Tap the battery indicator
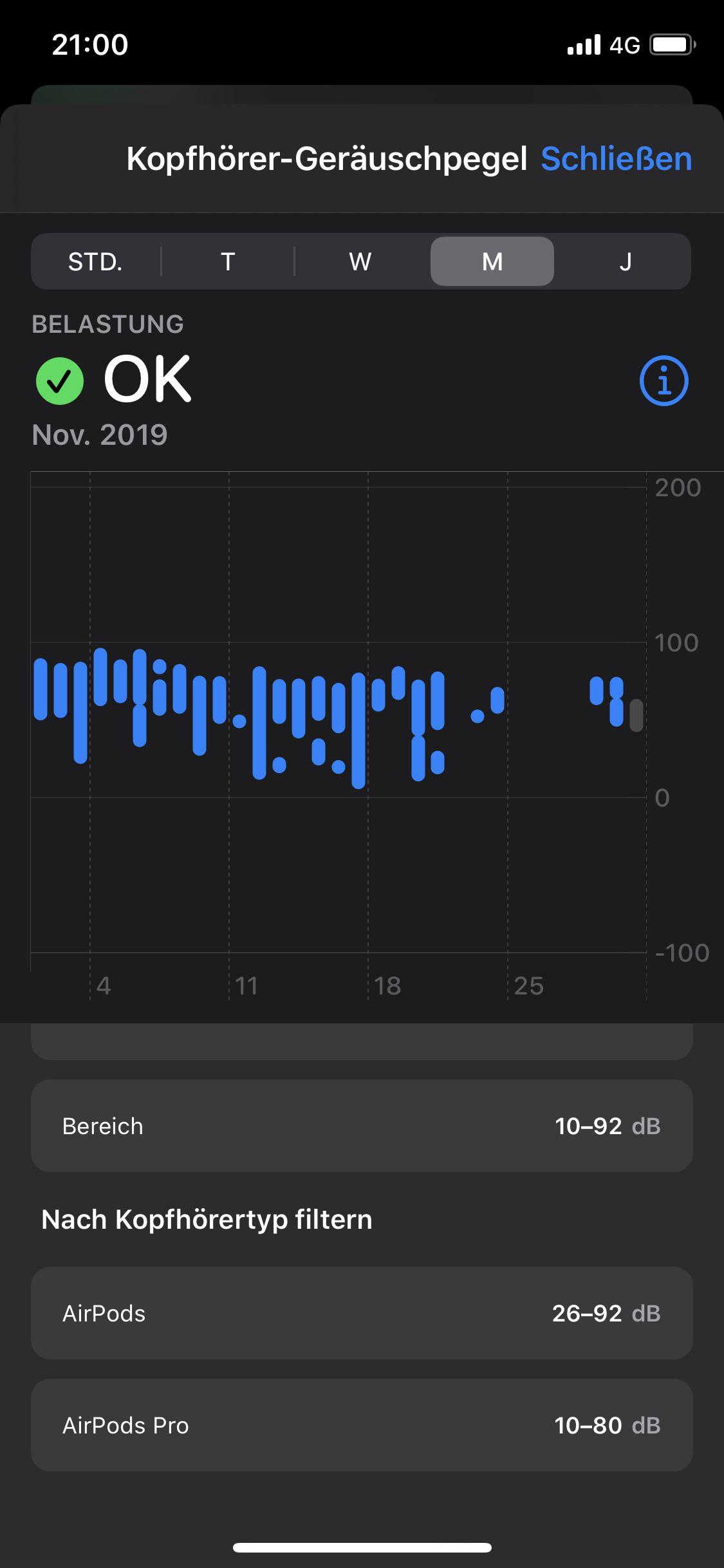The image size is (724, 1568). (x=671, y=44)
